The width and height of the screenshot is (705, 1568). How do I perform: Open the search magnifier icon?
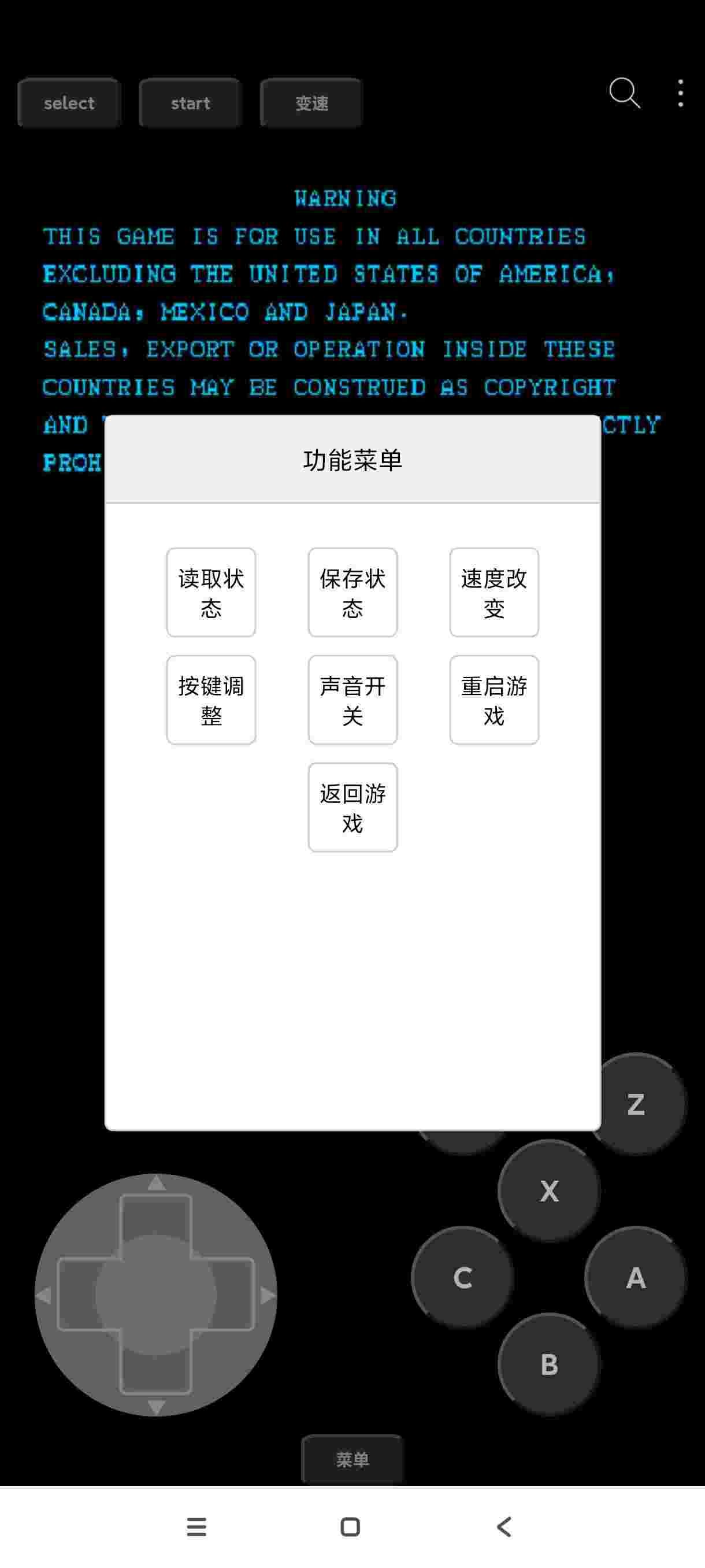[624, 93]
